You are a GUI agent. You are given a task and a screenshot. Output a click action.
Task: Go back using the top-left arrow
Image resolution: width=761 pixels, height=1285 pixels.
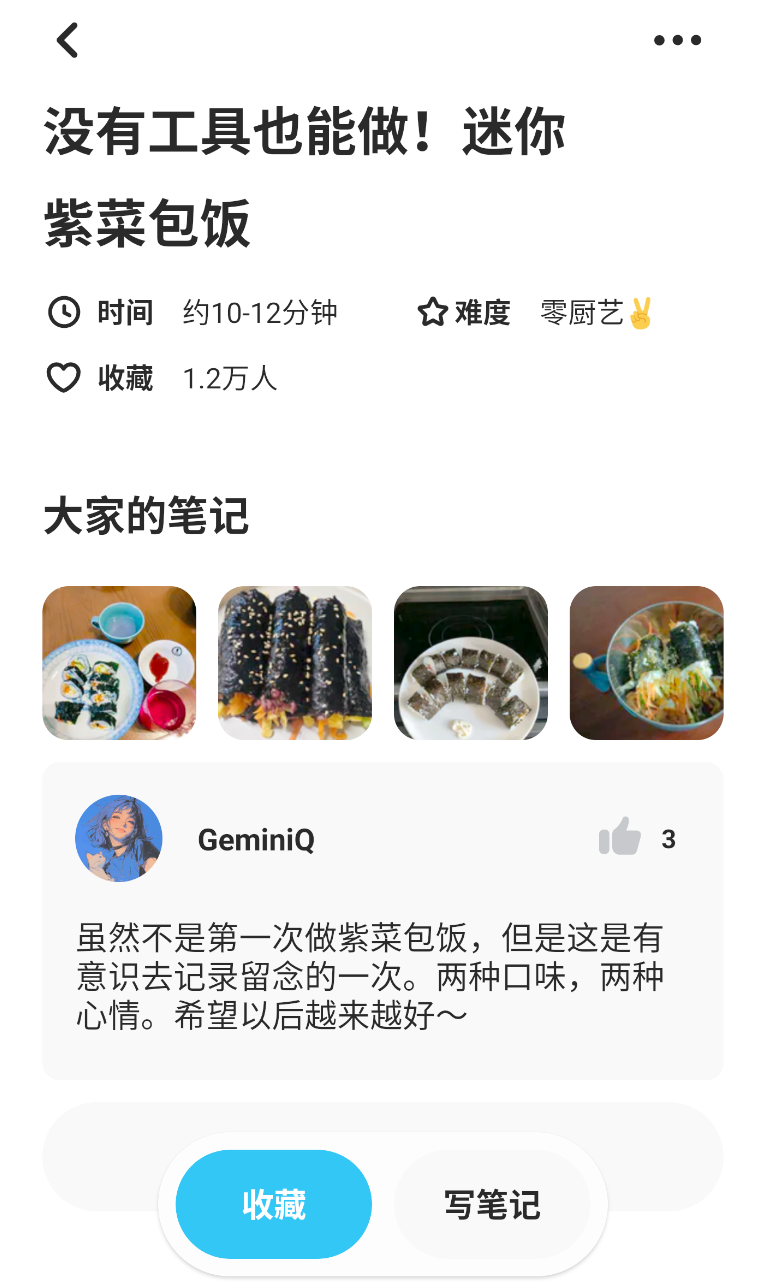click(x=68, y=41)
